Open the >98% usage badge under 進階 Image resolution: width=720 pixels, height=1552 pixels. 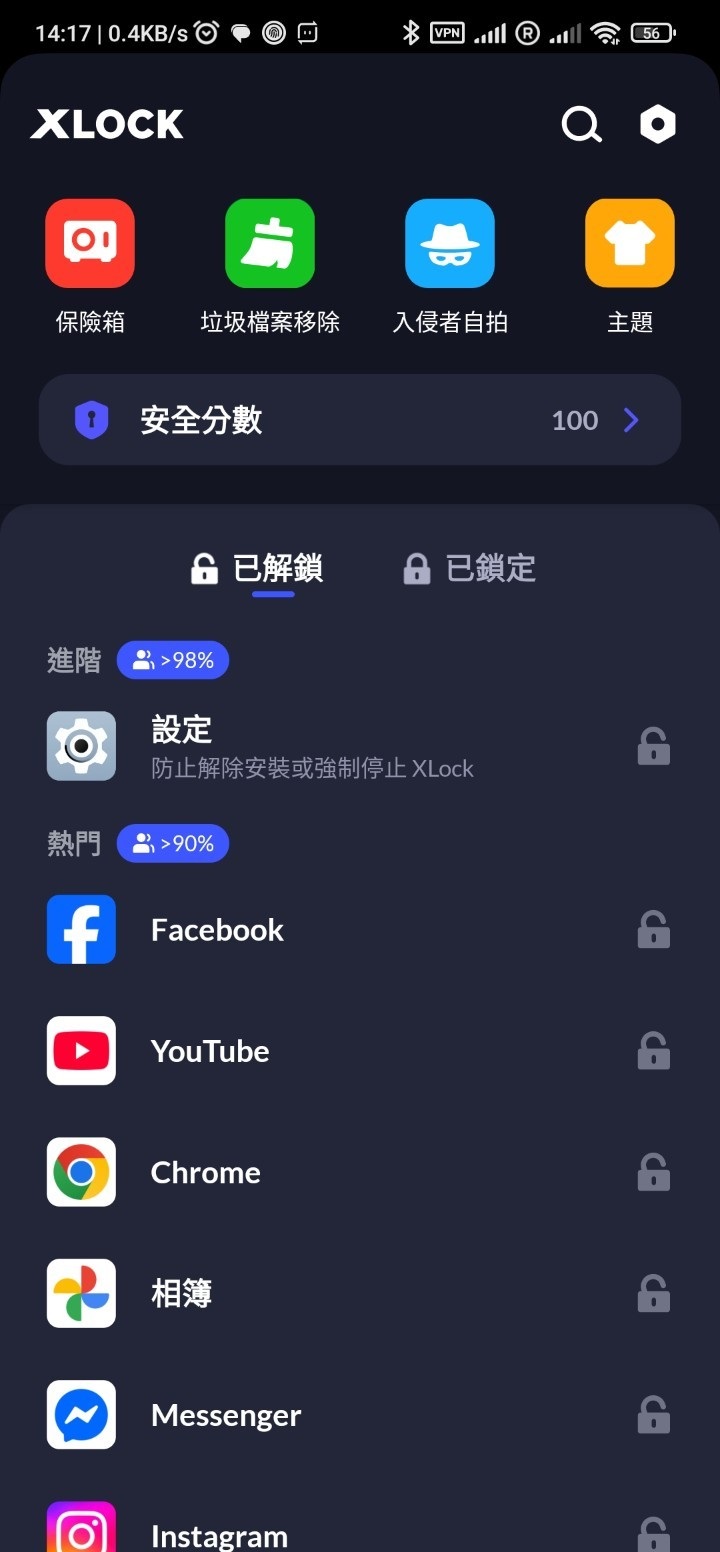172,659
